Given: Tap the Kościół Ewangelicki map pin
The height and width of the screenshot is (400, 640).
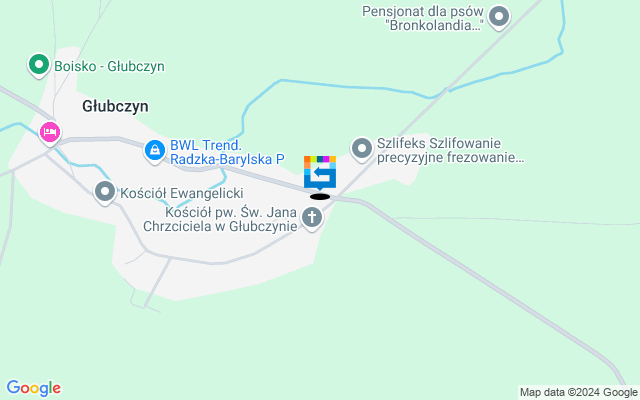Looking at the screenshot, I should (x=104, y=191).
